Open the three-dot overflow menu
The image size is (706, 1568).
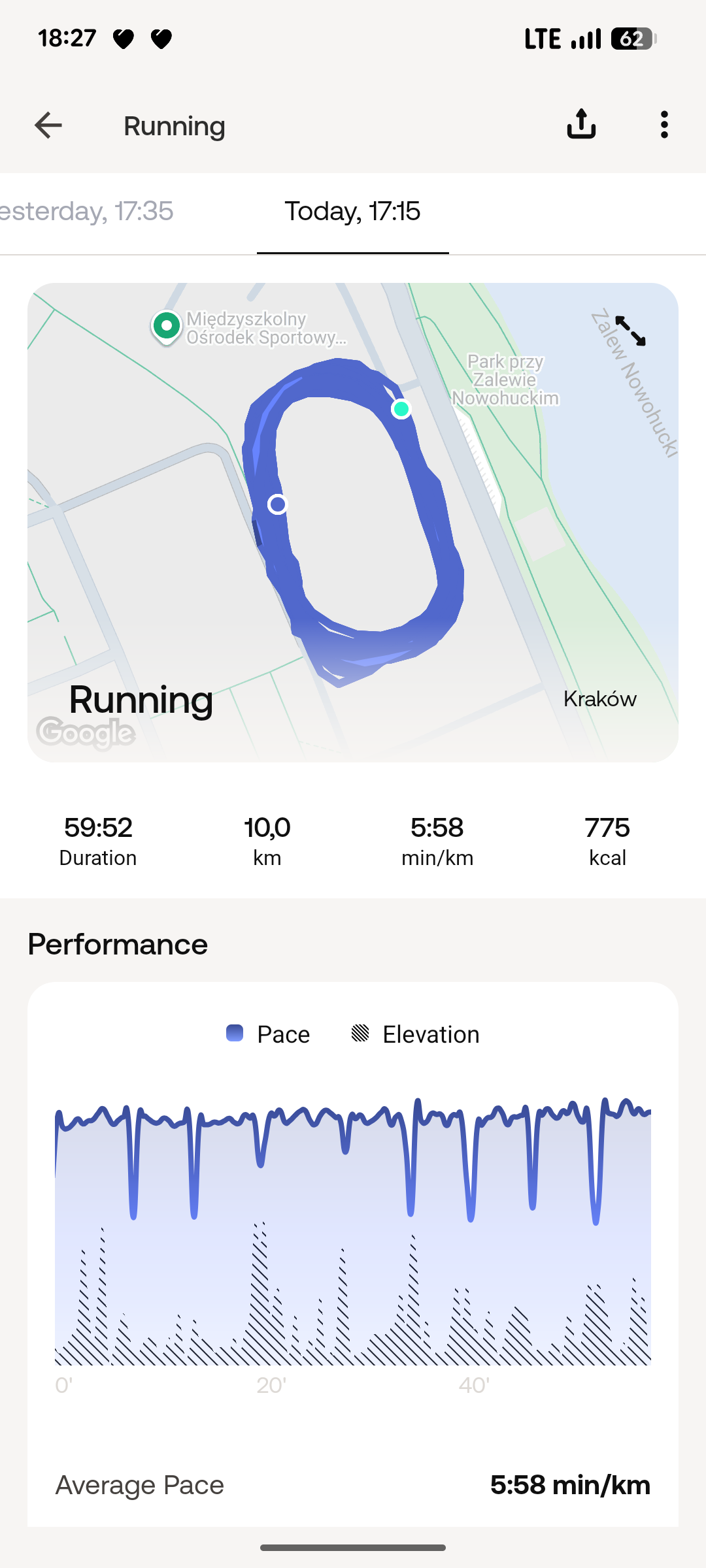tap(664, 124)
